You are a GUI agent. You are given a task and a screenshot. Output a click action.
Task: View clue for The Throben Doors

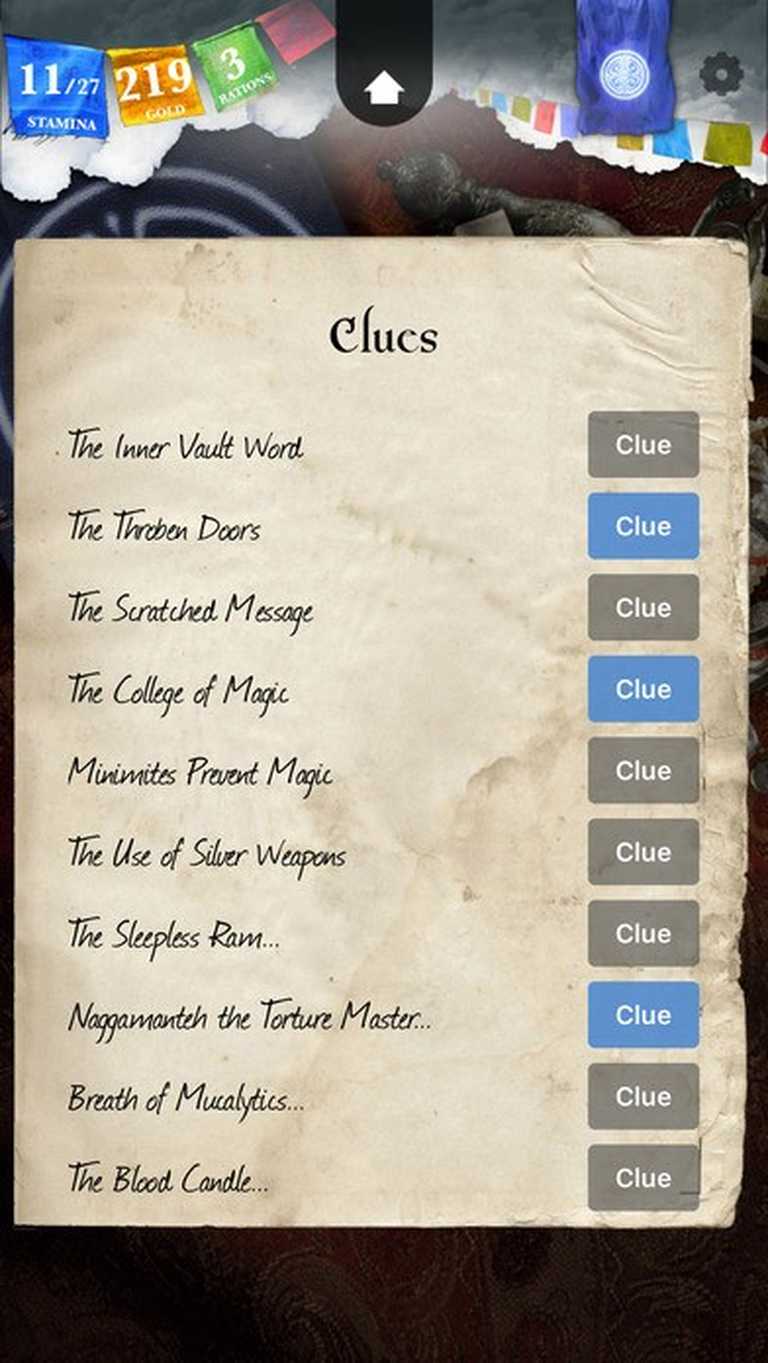pos(643,526)
